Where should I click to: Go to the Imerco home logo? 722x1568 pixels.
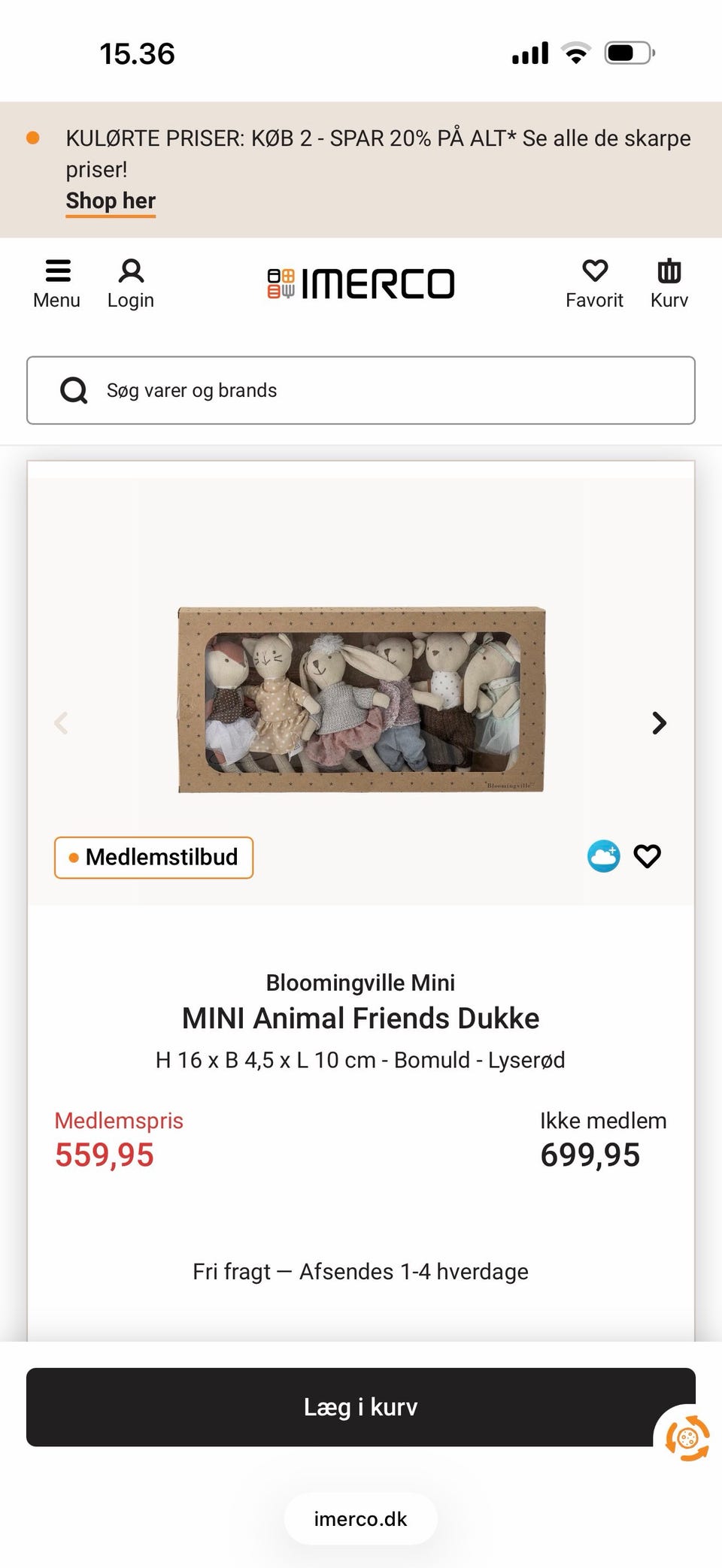tap(361, 283)
